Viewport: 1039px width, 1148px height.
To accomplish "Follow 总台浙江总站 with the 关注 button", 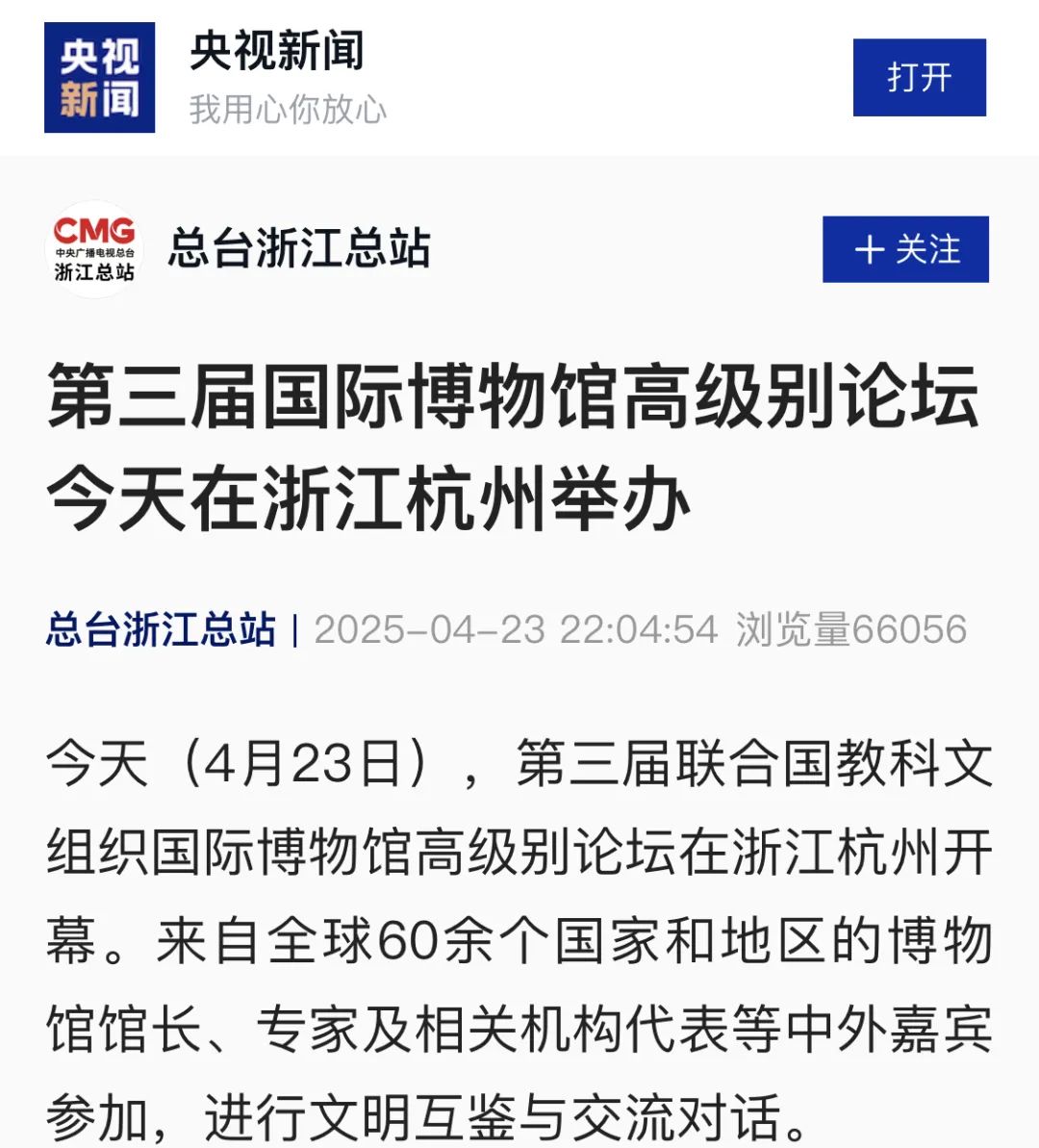I will [905, 249].
